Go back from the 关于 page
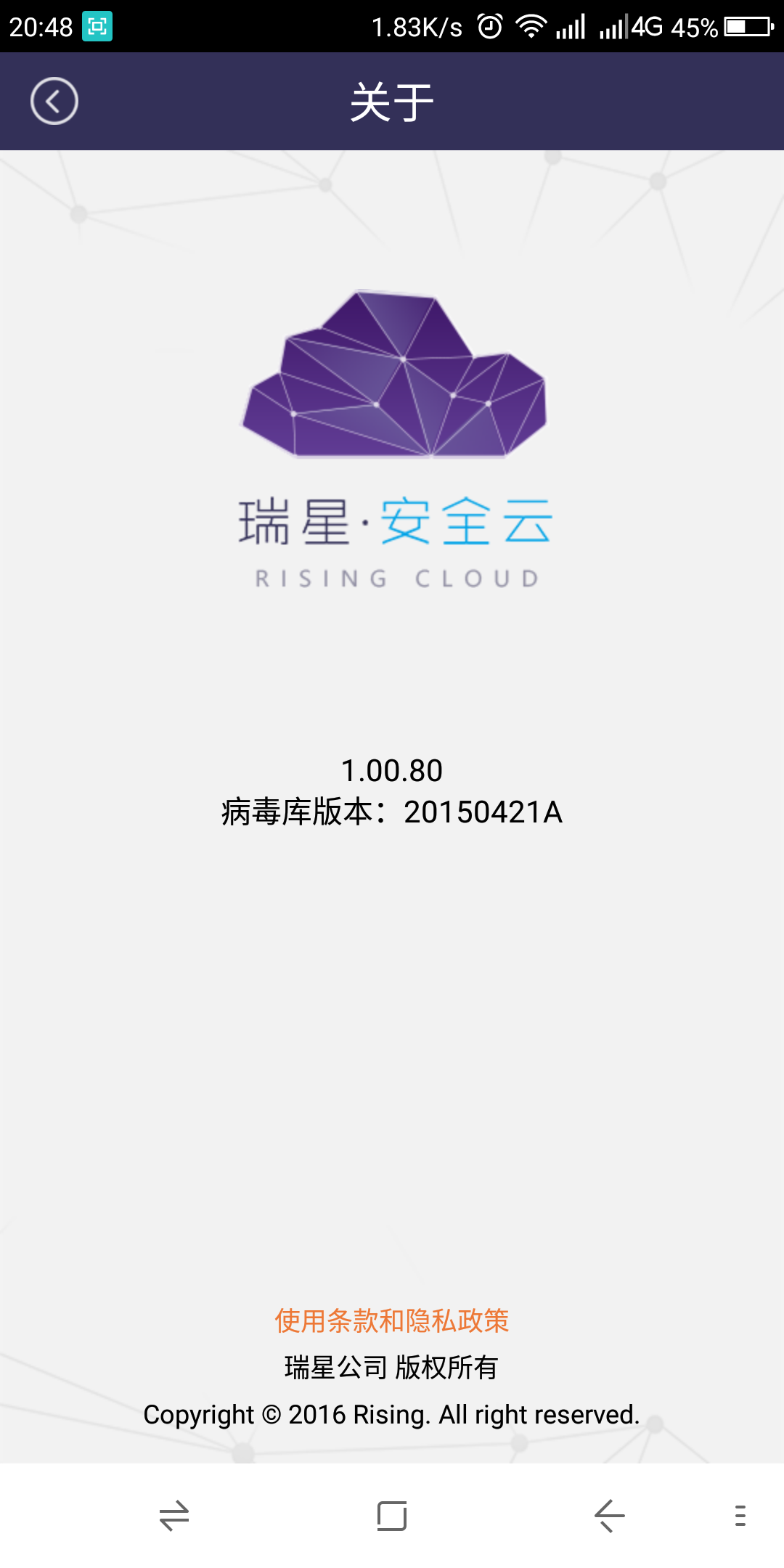This screenshot has width=784, height=1568. click(54, 101)
